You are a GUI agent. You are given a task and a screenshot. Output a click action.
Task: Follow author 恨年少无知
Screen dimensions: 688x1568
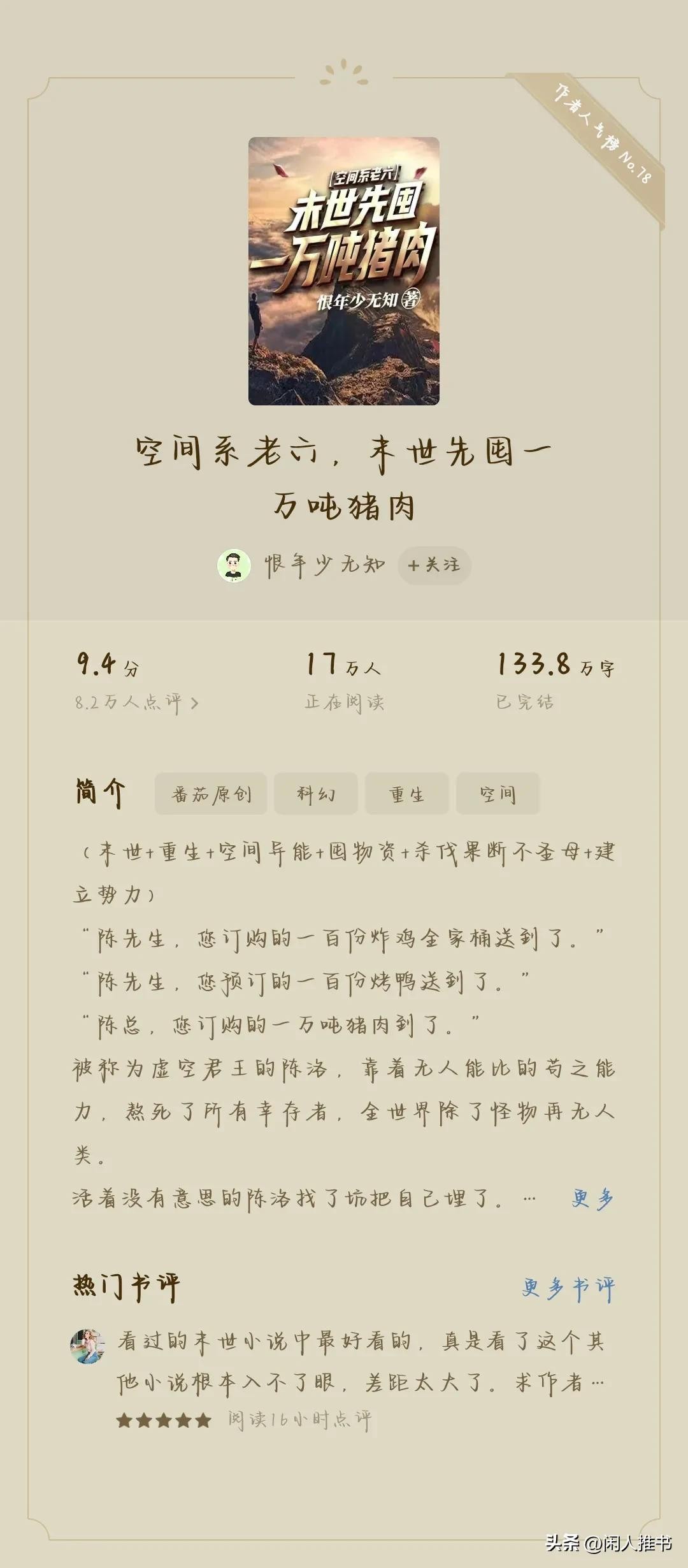click(x=434, y=565)
